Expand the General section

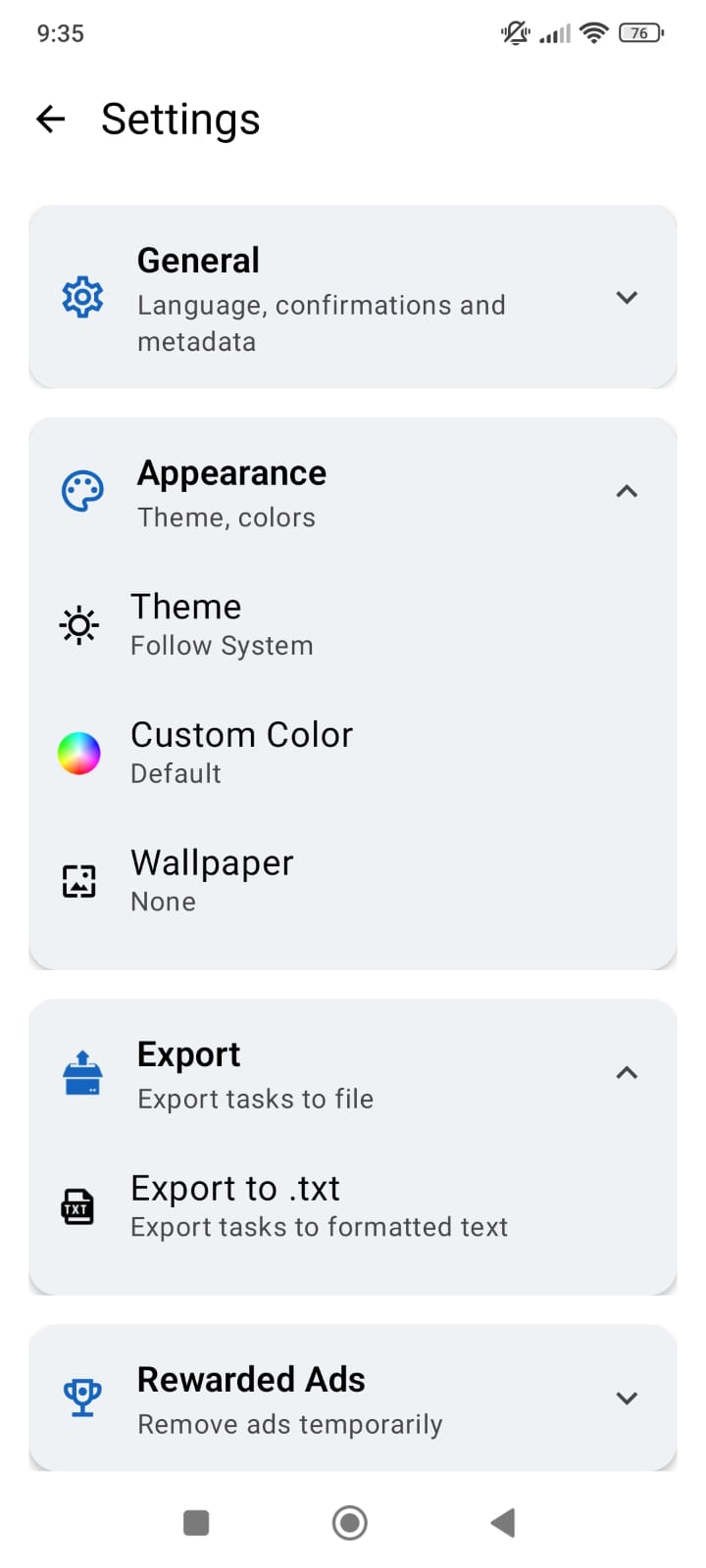point(627,297)
